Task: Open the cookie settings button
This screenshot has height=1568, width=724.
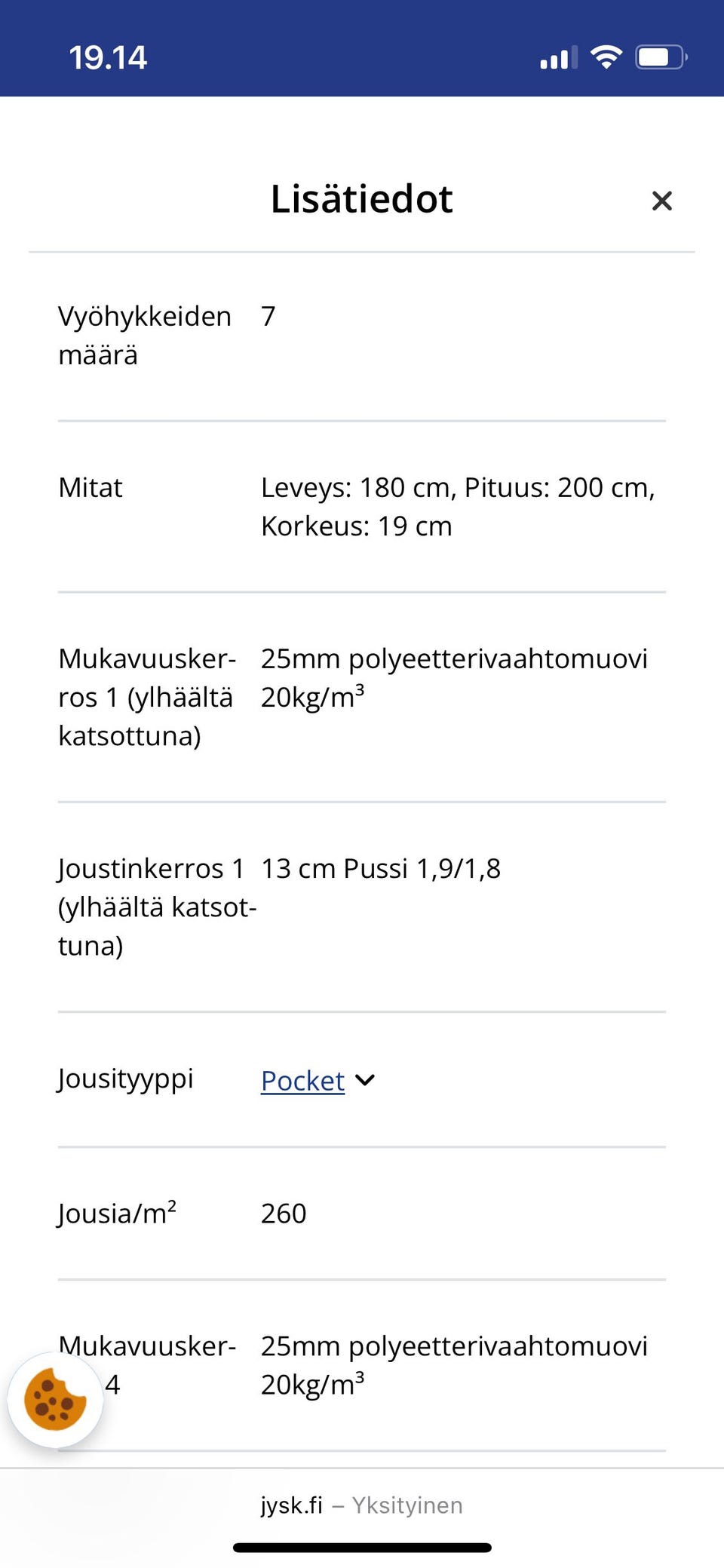Action: pyautogui.click(x=55, y=1400)
